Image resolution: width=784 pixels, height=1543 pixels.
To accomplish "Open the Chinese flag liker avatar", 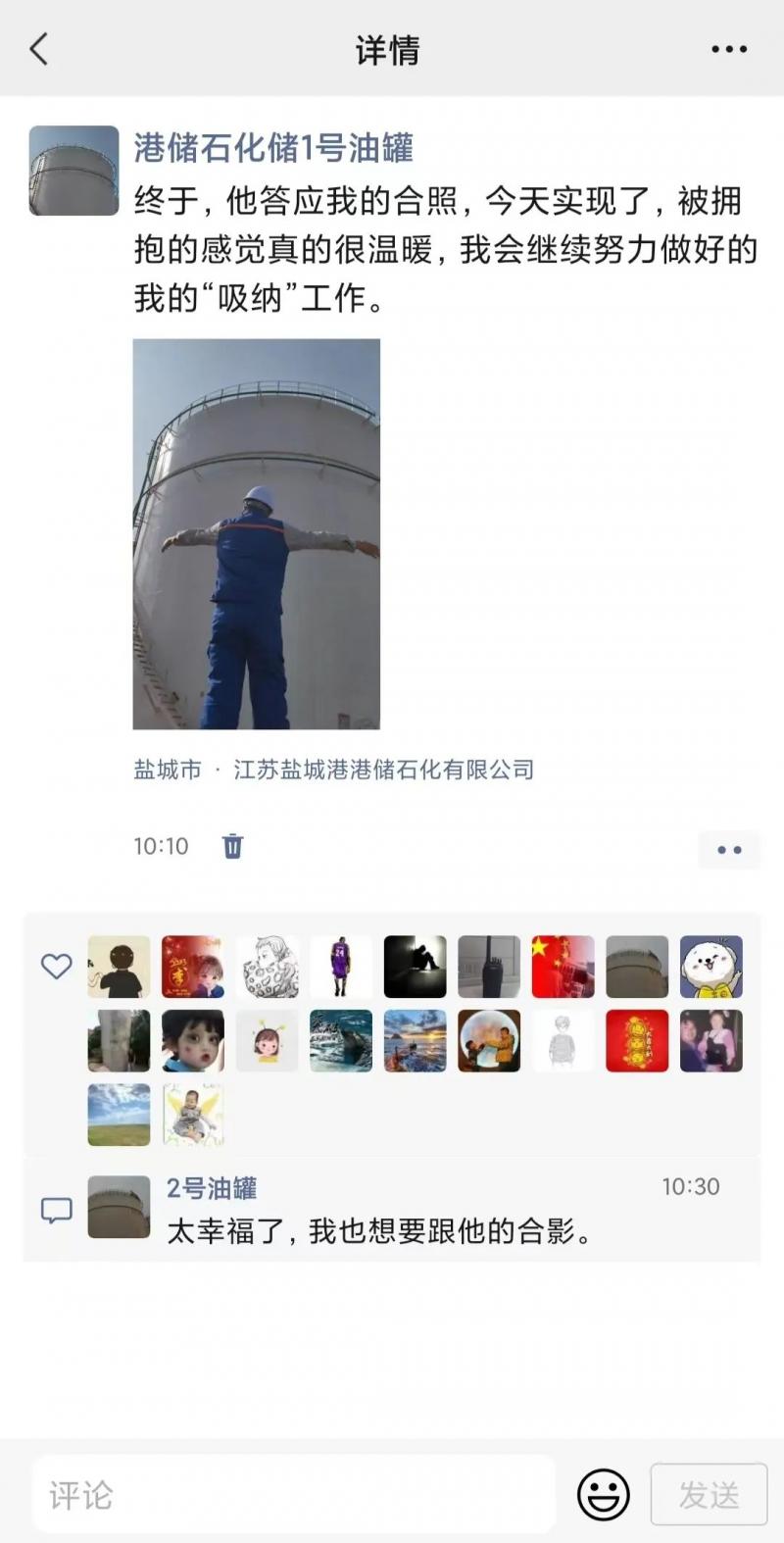I will pos(563,967).
